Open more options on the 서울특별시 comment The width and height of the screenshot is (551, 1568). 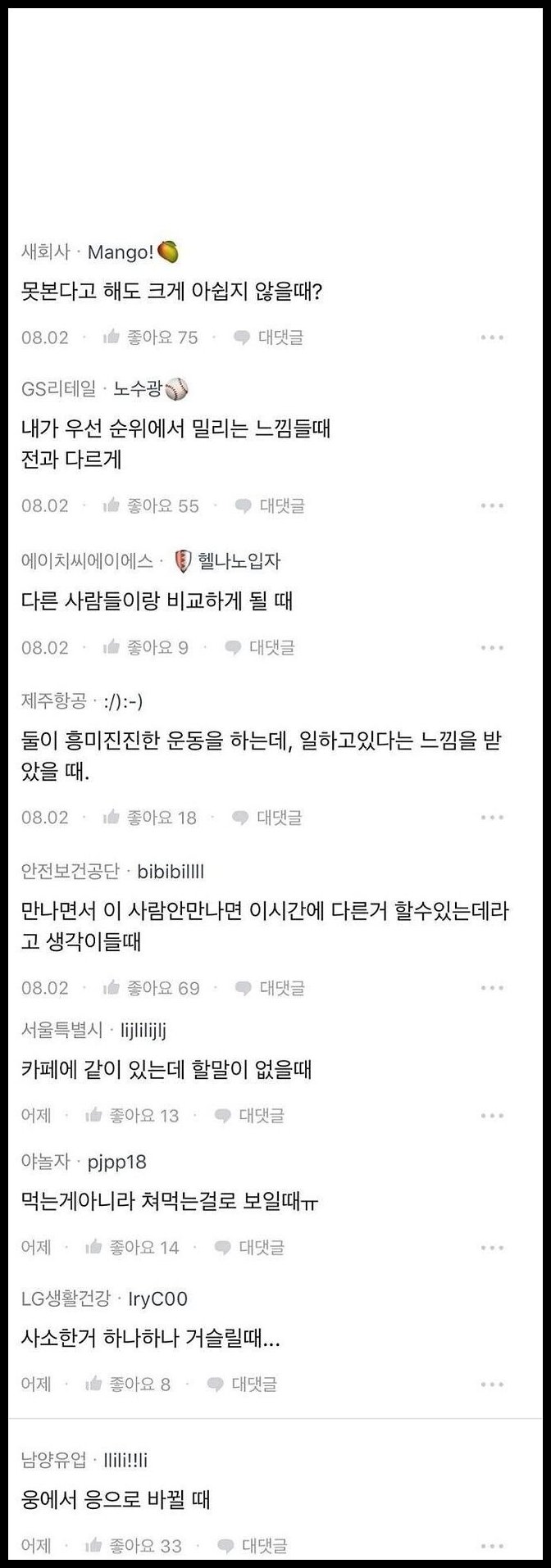[x=492, y=1115]
